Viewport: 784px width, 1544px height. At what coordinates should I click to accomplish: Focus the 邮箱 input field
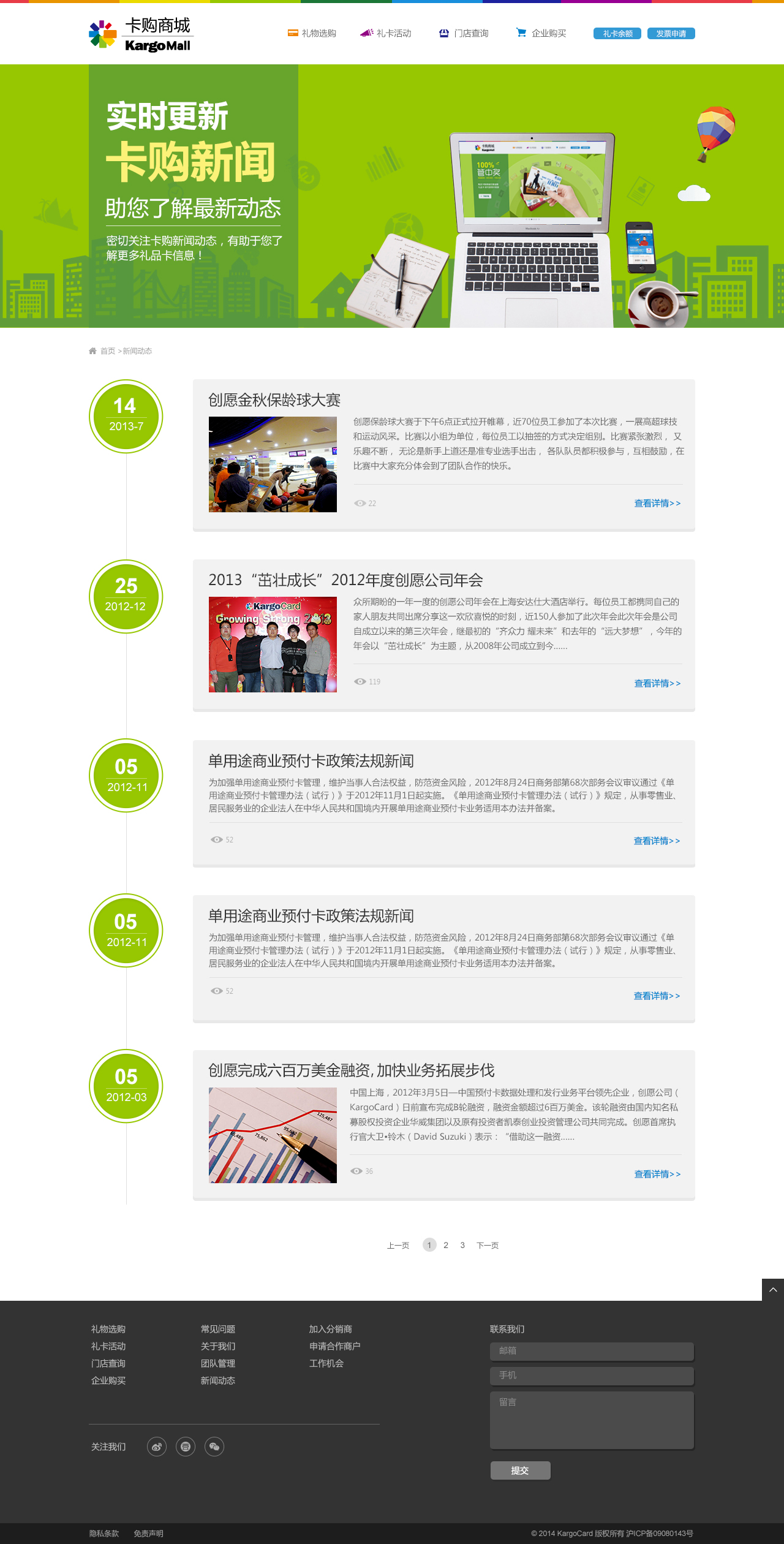point(592,1351)
